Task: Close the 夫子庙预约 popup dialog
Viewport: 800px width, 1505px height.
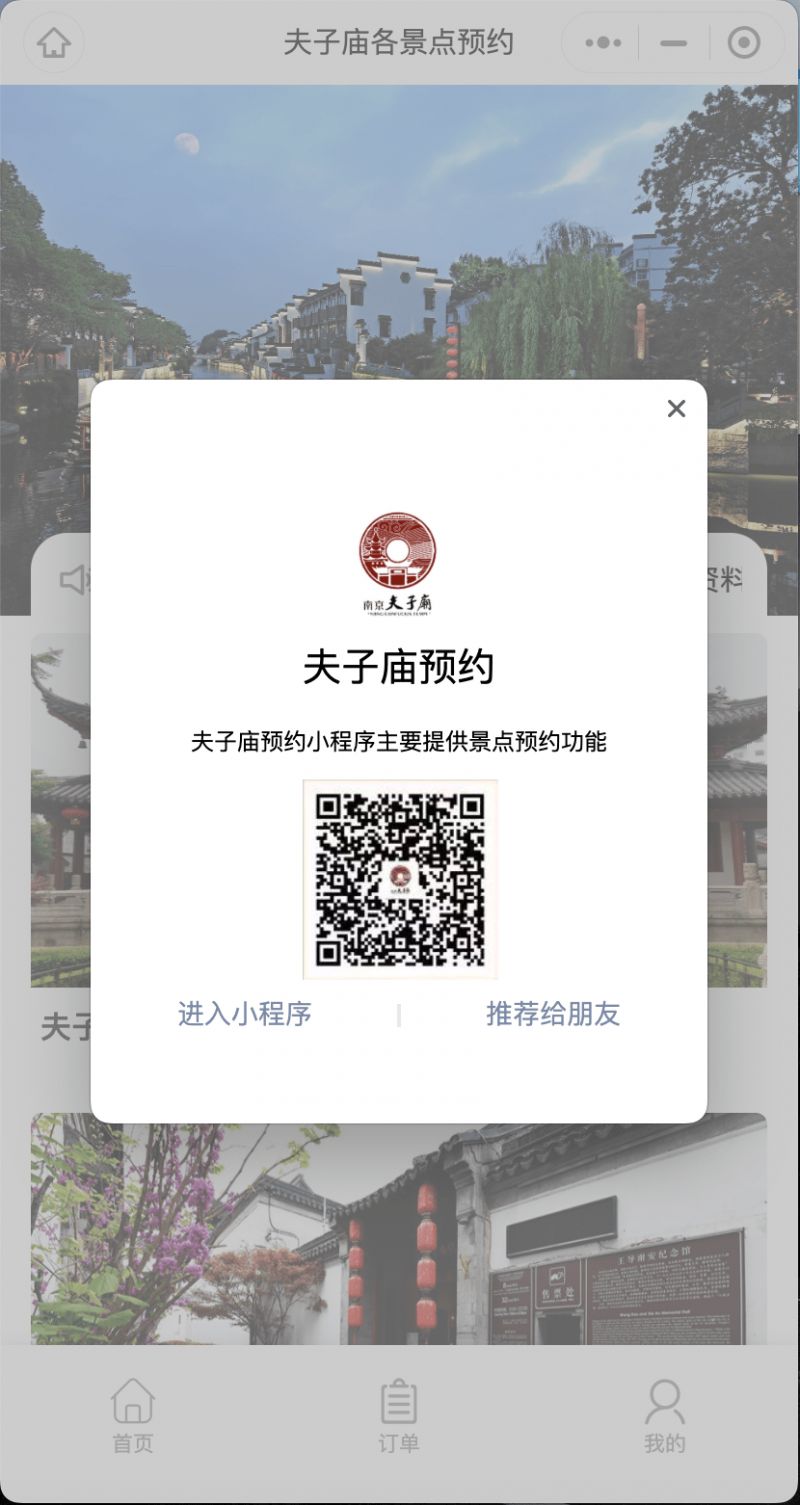Action: point(676,408)
